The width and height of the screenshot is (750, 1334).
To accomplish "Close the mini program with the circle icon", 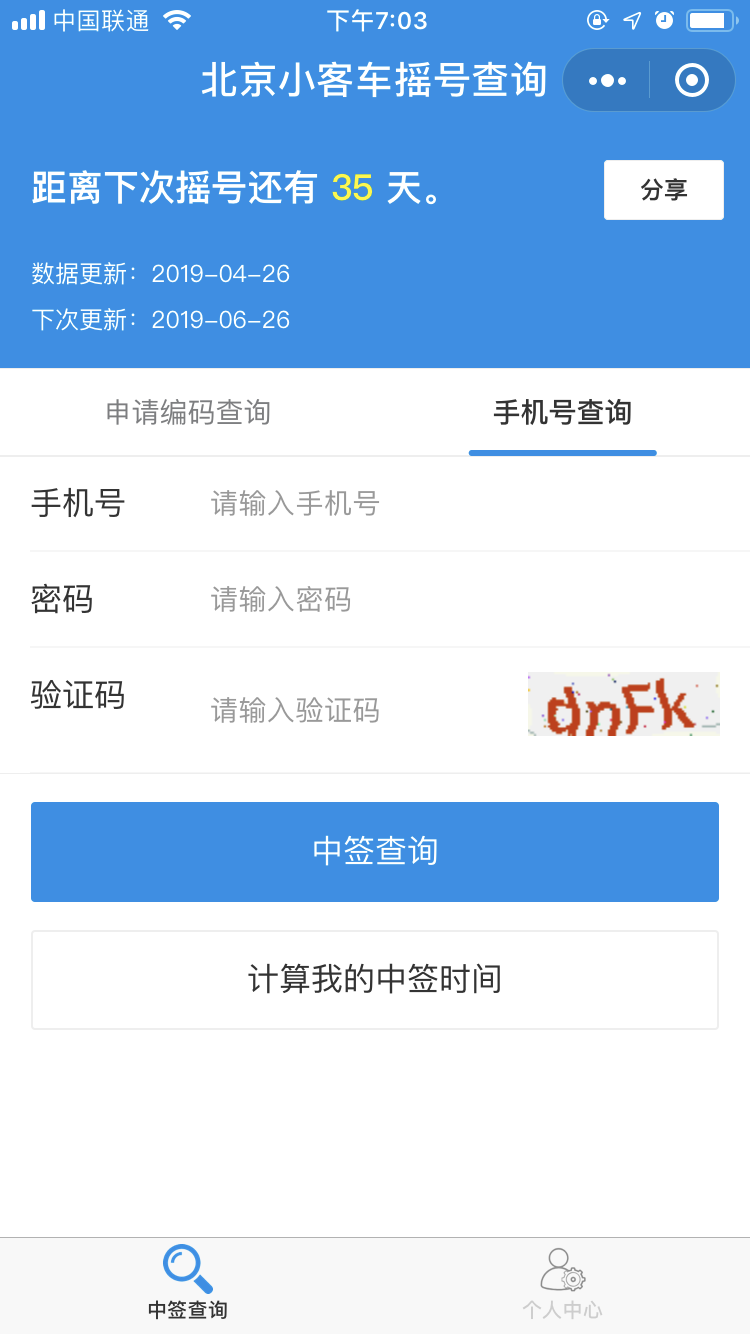I will pyautogui.click(x=692, y=80).
